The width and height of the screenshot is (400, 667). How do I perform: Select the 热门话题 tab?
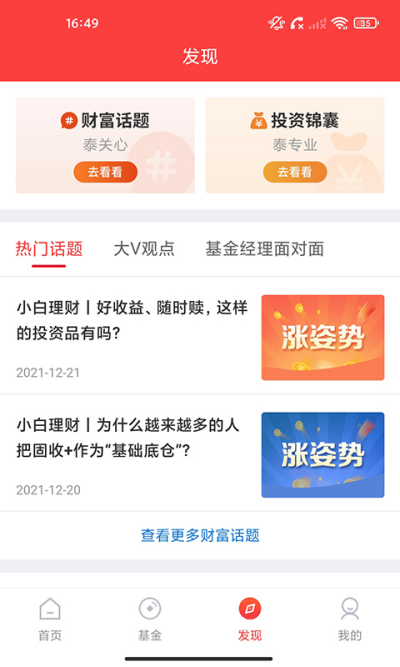49,249
